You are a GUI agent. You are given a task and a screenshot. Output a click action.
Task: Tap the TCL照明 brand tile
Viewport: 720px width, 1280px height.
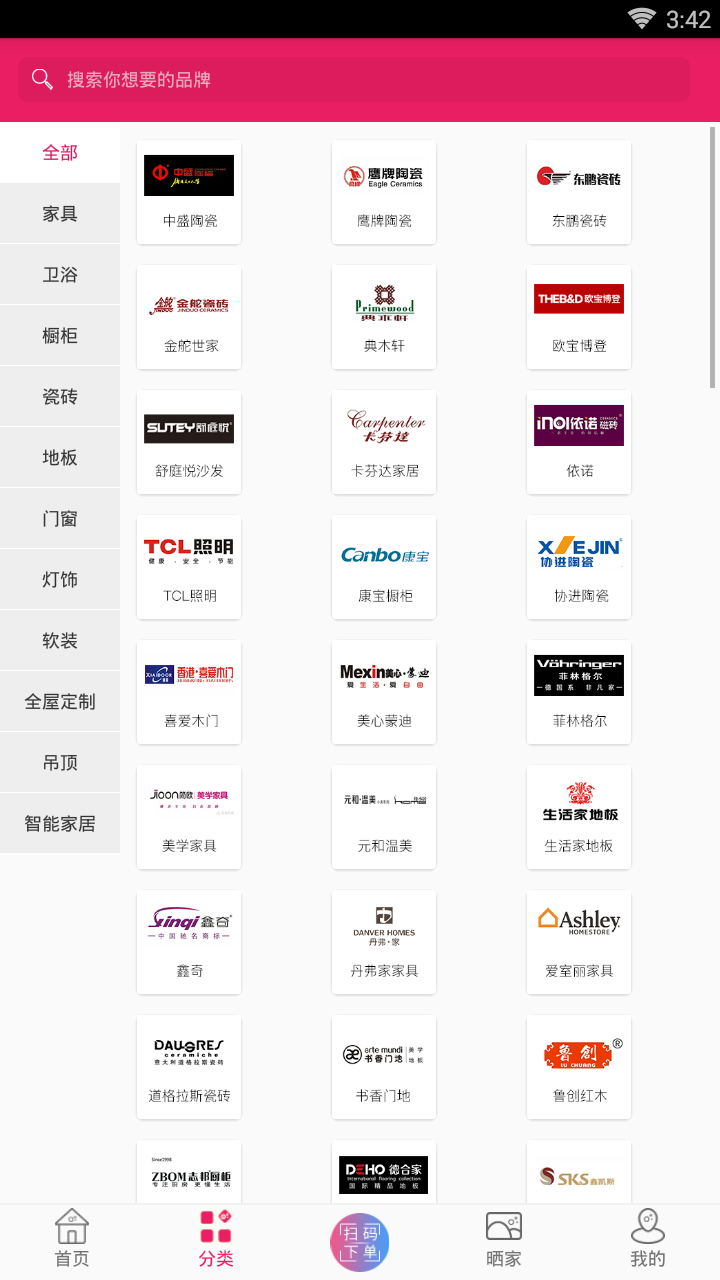tap(189, 567)
